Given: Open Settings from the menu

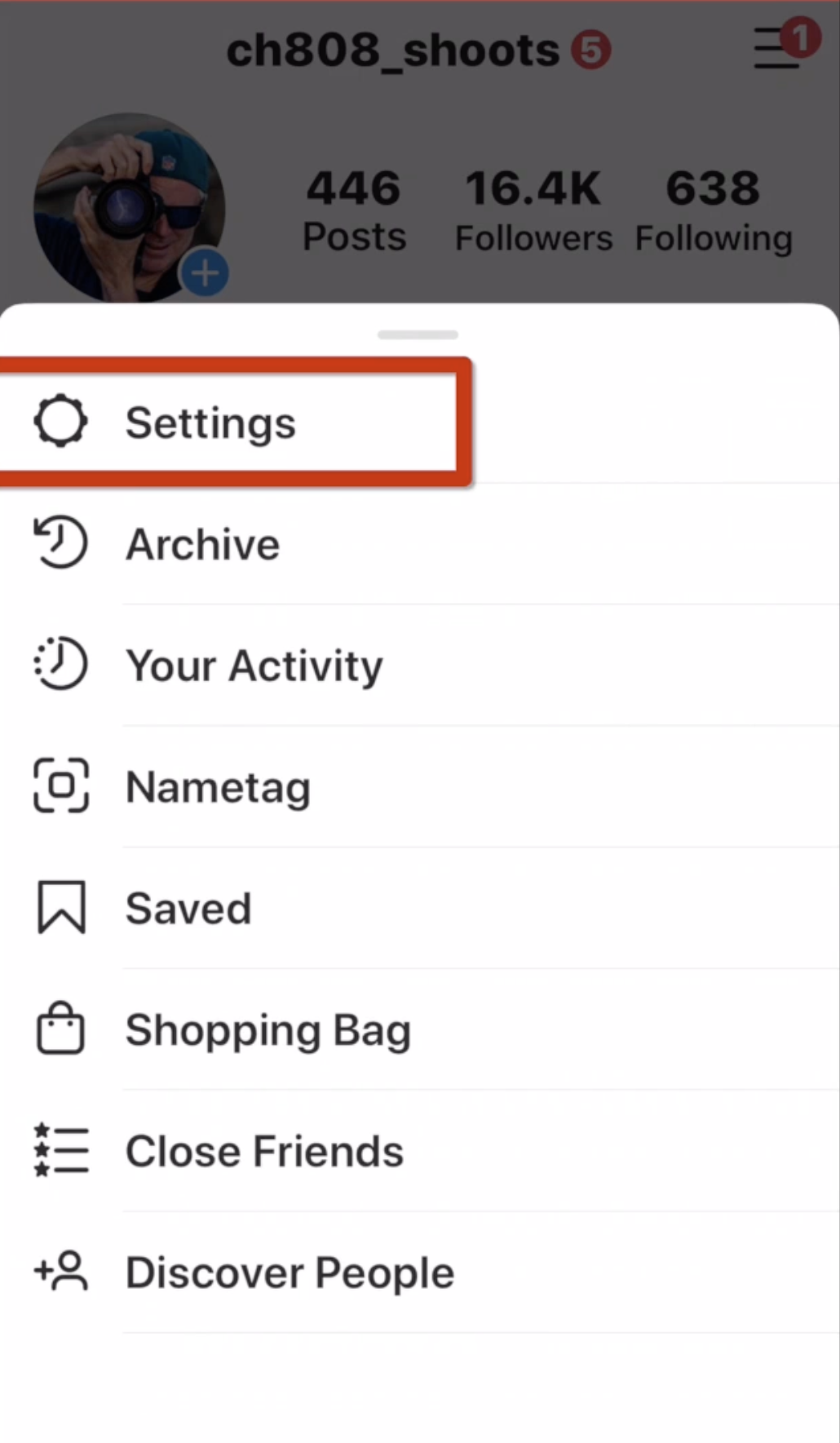Looking at the screenshot, I should (x=420, y=423).
